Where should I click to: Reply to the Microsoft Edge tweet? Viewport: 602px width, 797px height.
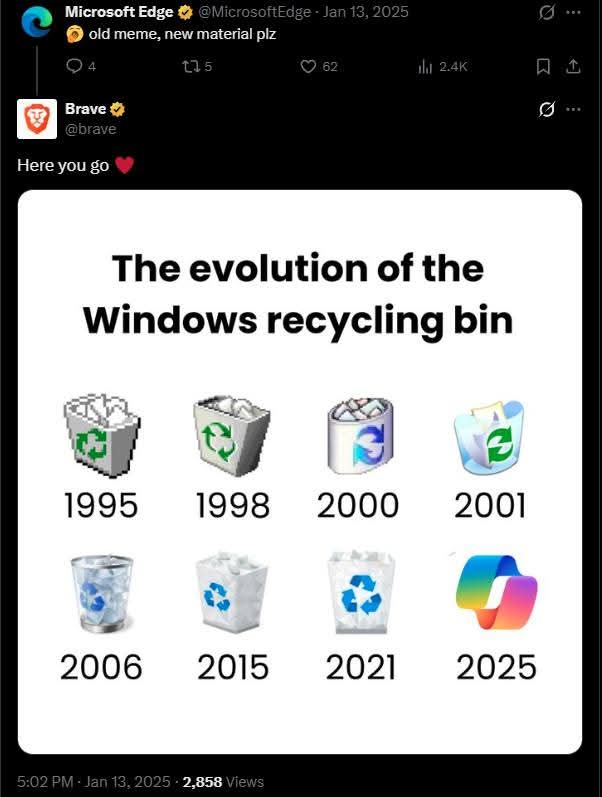(x=75, y=67)
